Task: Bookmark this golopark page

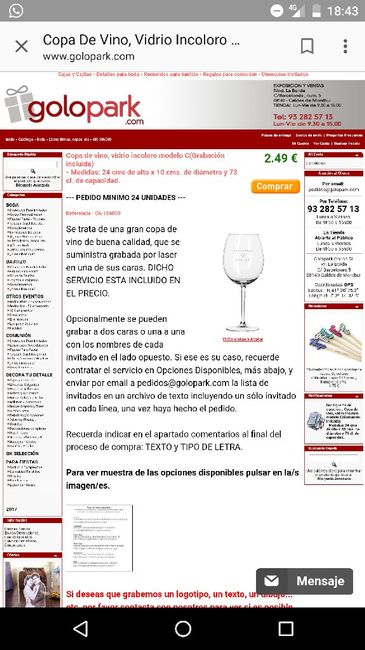Action: pyautogui.click(x=307, y=46)
